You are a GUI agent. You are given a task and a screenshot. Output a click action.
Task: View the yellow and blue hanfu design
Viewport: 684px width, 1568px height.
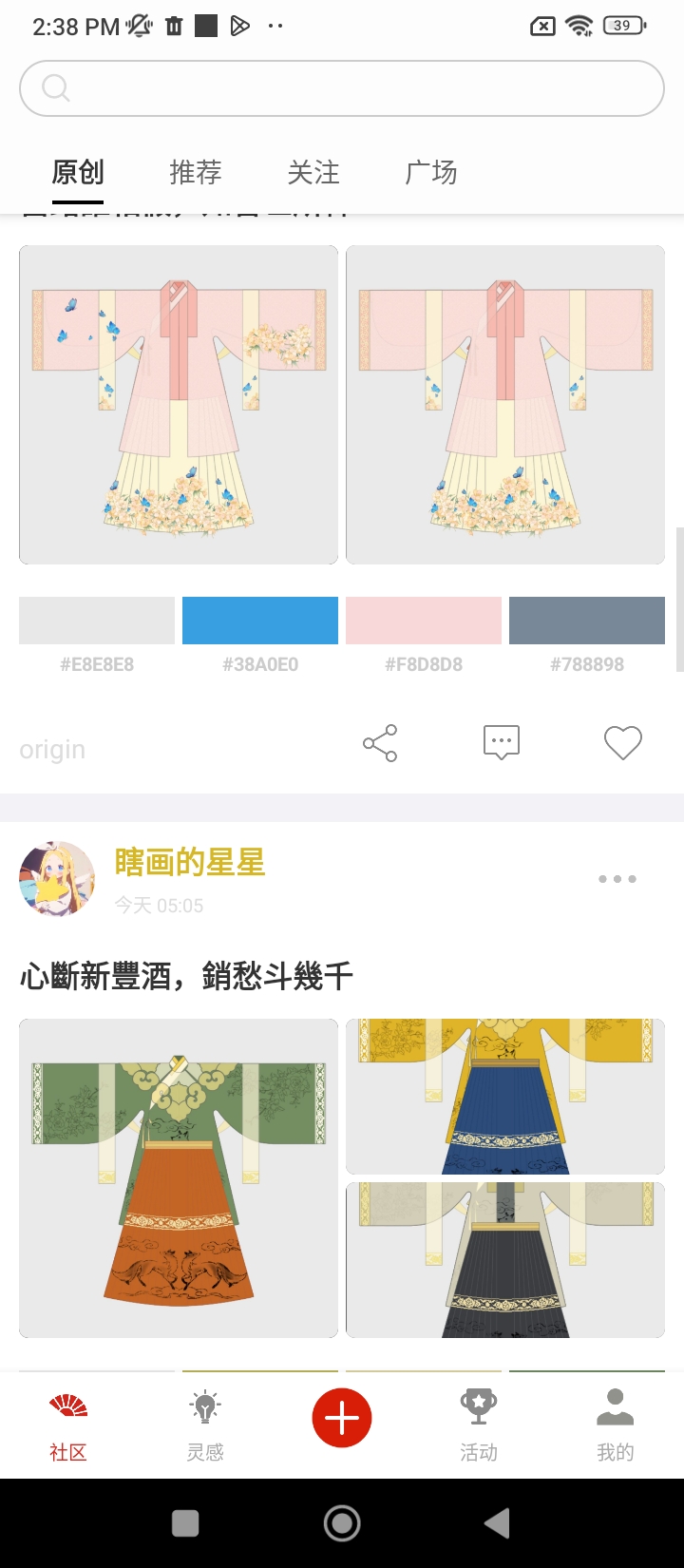pos(505,1097)
